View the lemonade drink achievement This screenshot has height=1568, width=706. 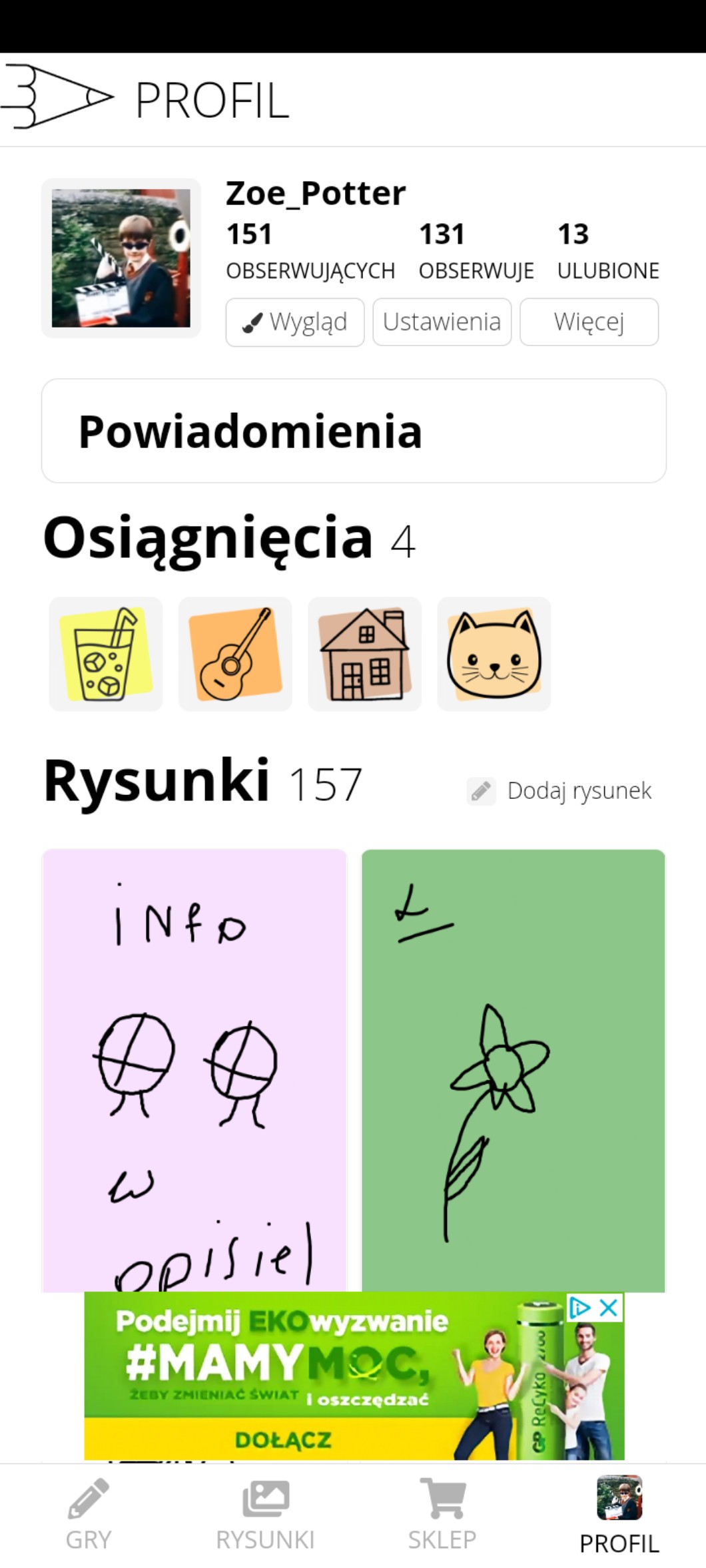106,654
